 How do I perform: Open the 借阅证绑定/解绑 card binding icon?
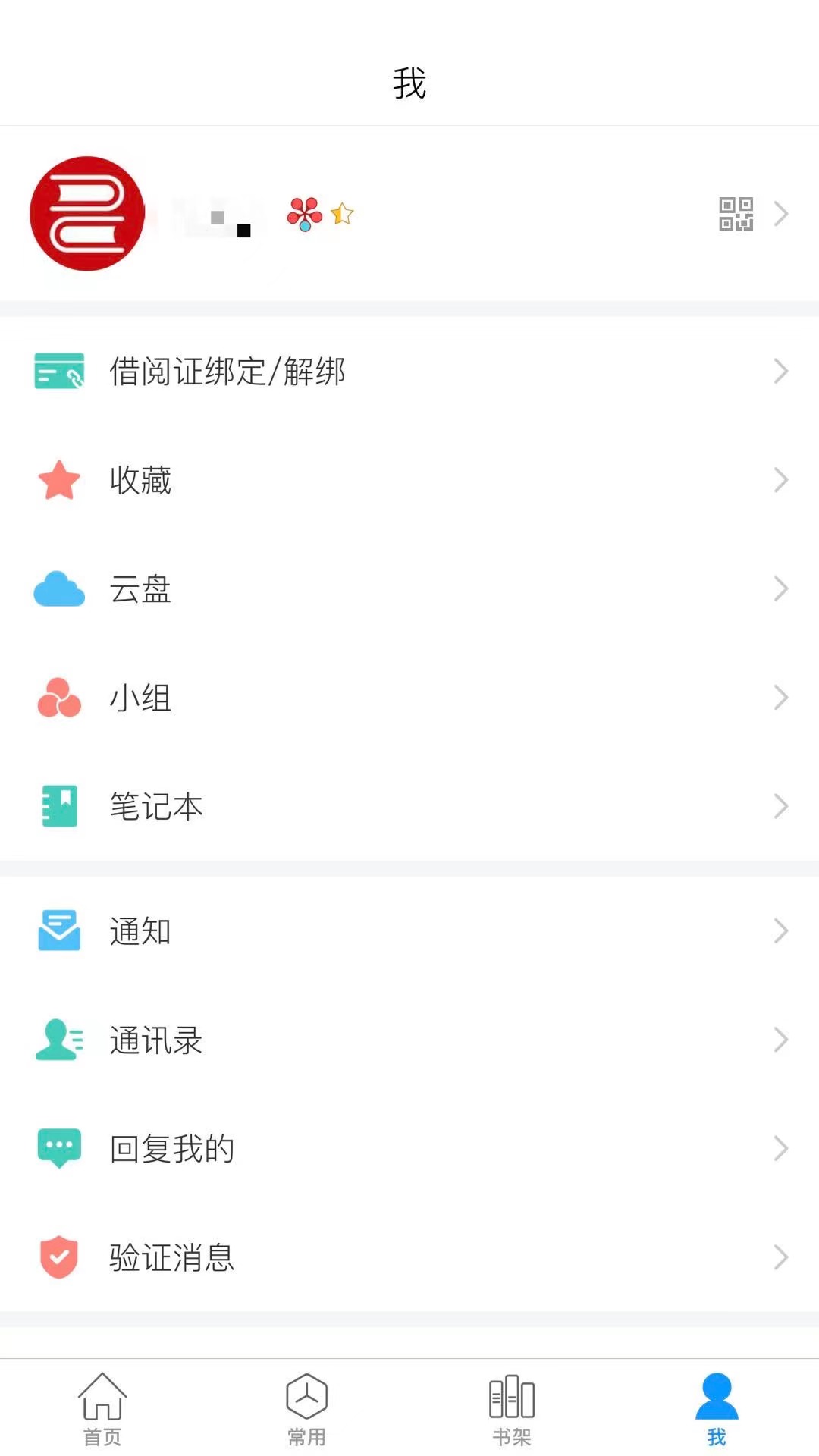58,372
